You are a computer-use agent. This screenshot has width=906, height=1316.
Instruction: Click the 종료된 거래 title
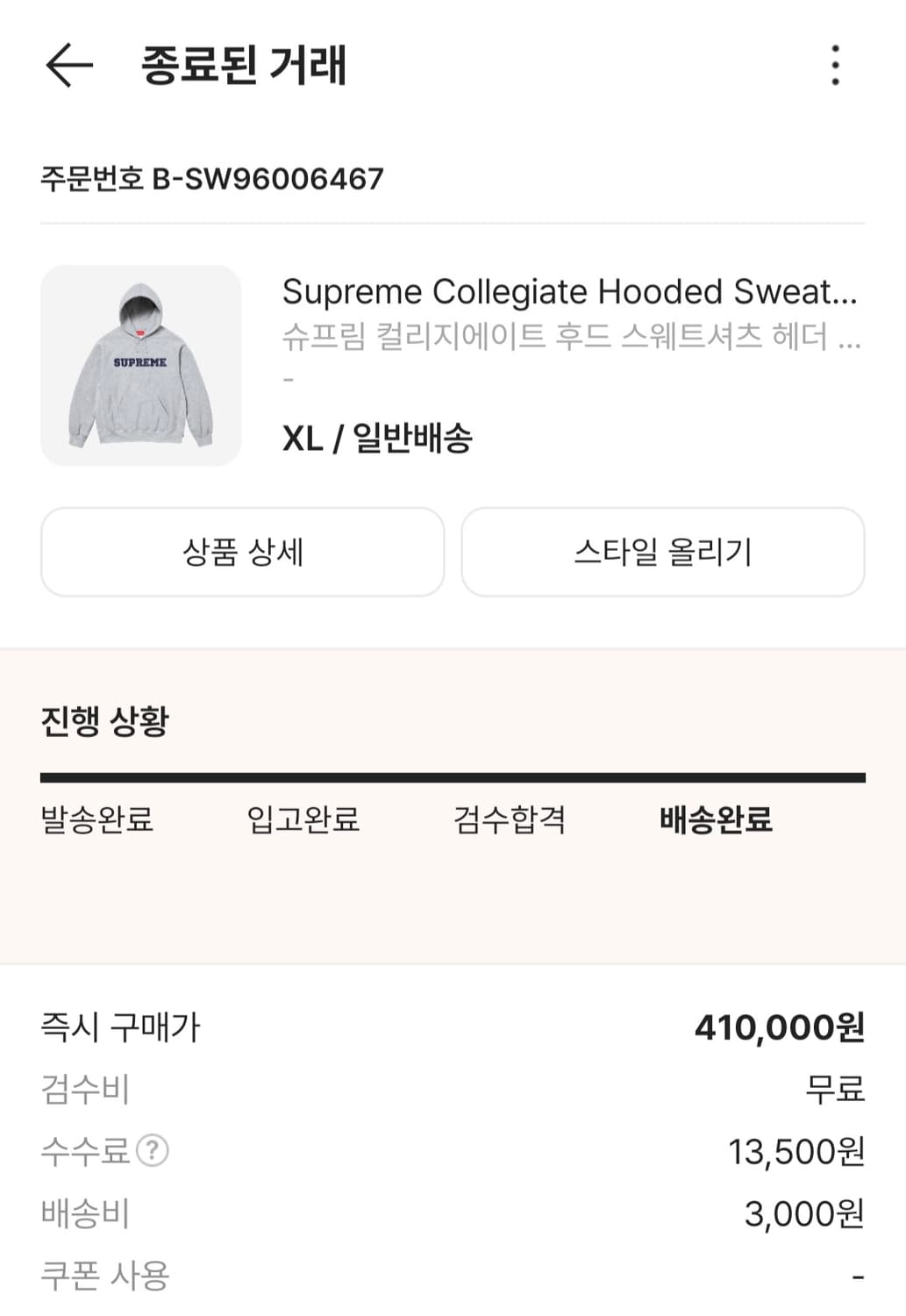[239, 66]
